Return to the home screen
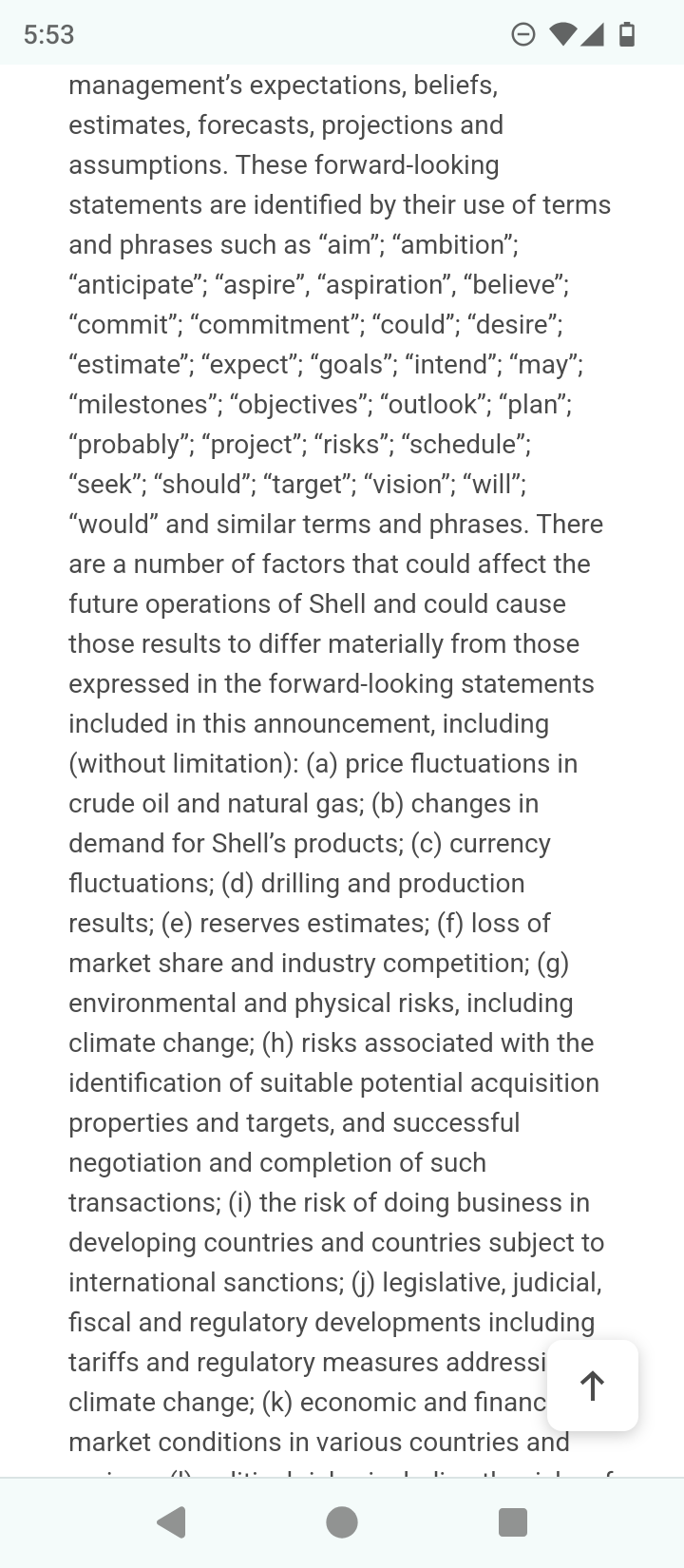The width and height of the screenshot is (684, 1568). (x=342, y=1522)
